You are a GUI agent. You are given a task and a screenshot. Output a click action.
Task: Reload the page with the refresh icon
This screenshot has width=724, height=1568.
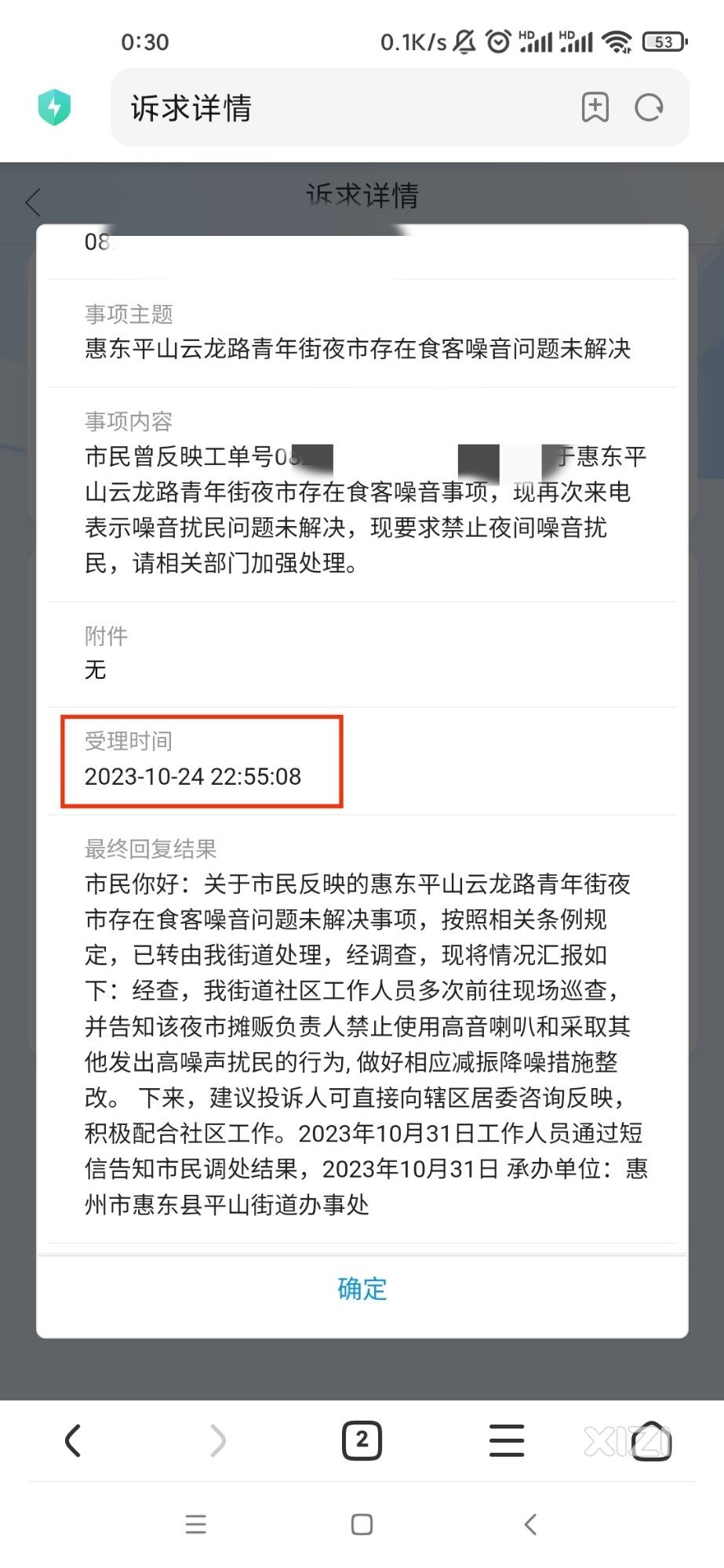point(649,107)
